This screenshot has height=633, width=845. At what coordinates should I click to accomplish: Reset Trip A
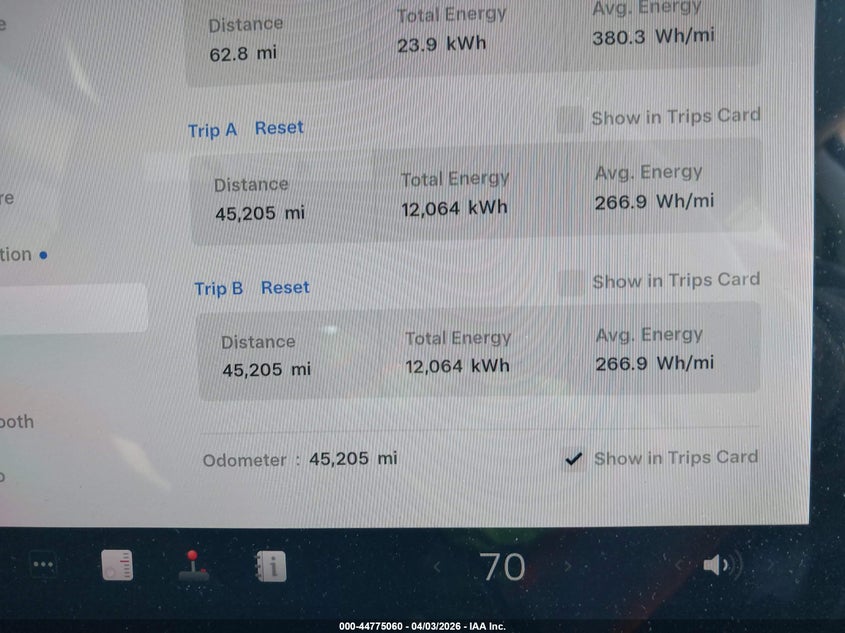[x=279, y=128]
